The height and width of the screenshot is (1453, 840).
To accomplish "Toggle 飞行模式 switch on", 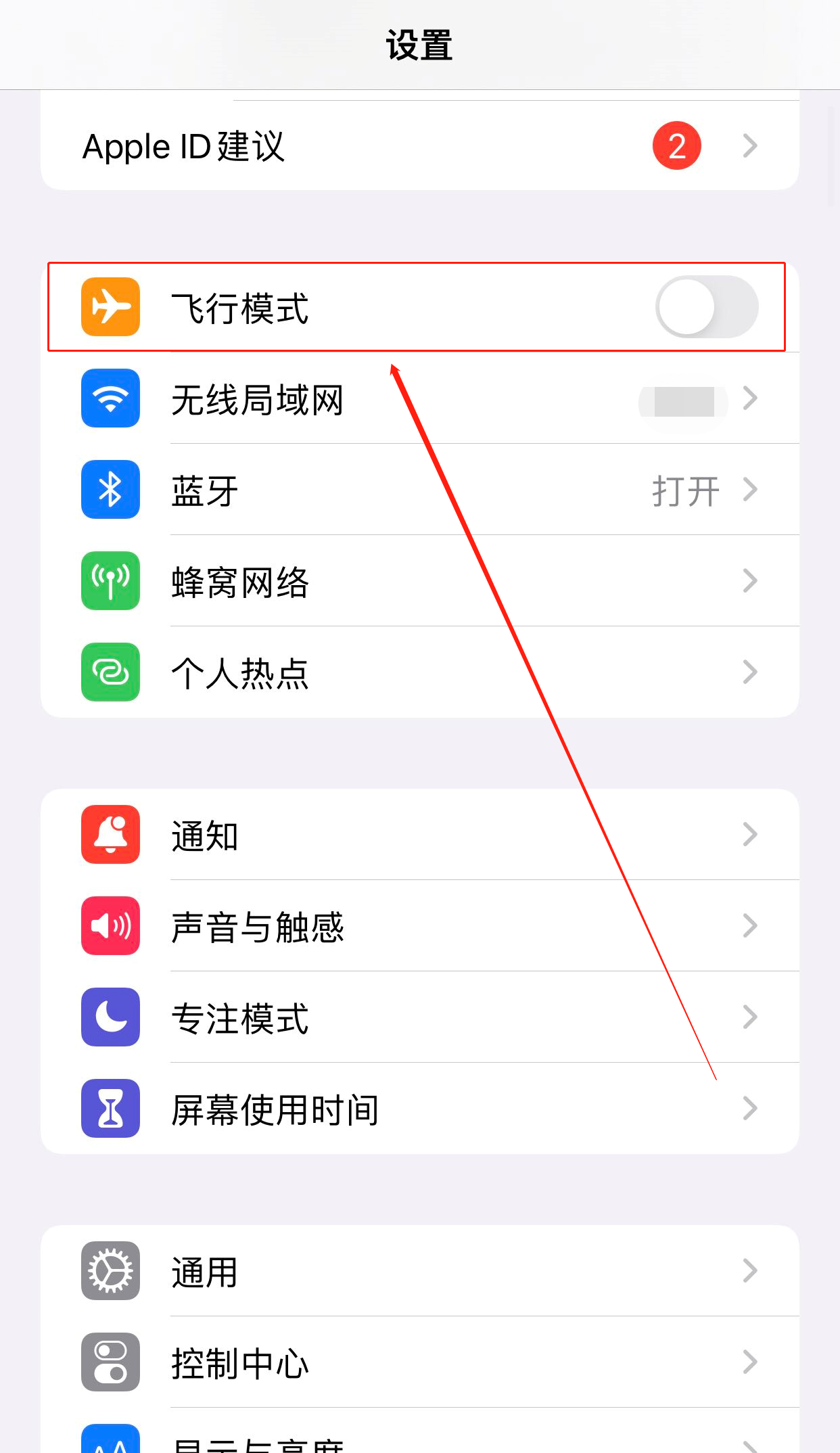I will (706, 307).
